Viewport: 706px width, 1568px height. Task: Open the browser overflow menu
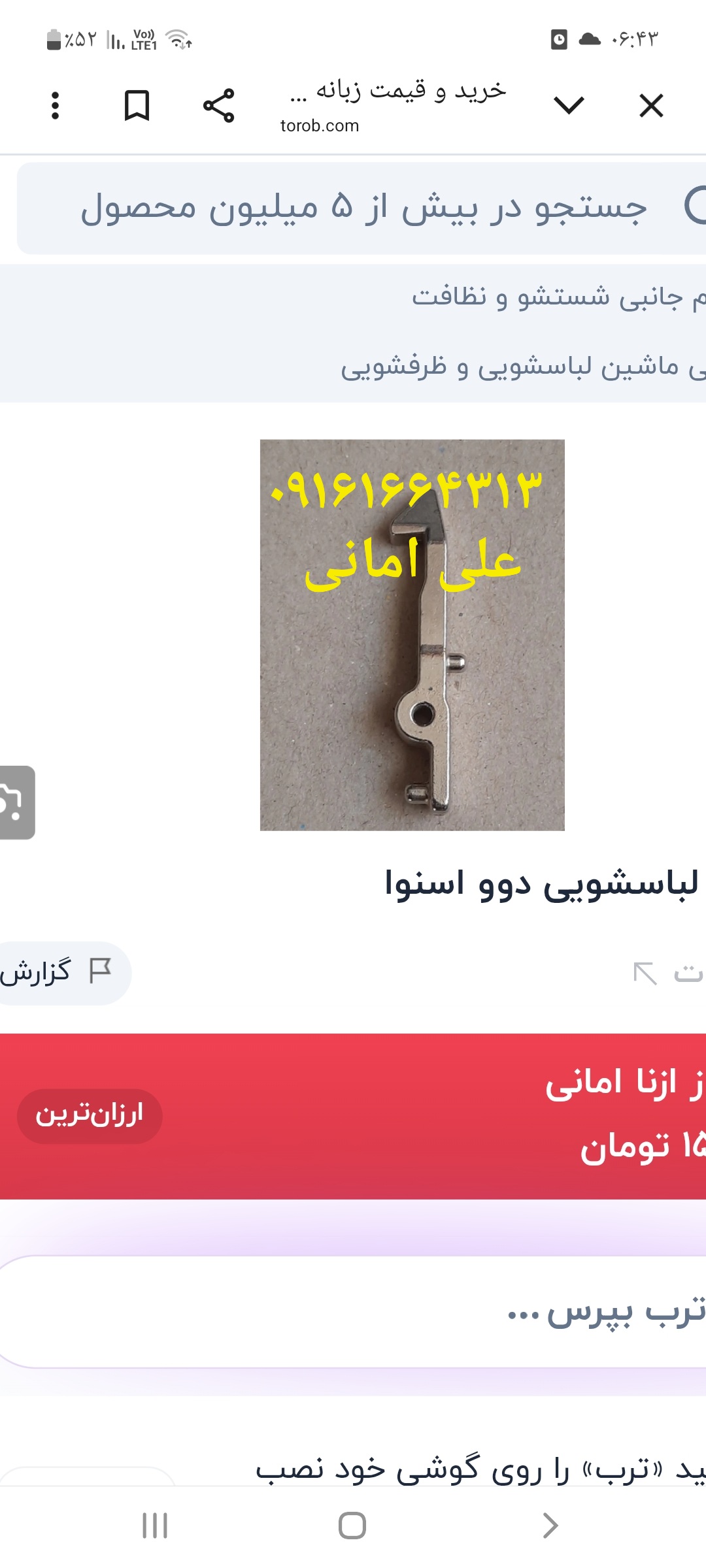pos(56,106)
